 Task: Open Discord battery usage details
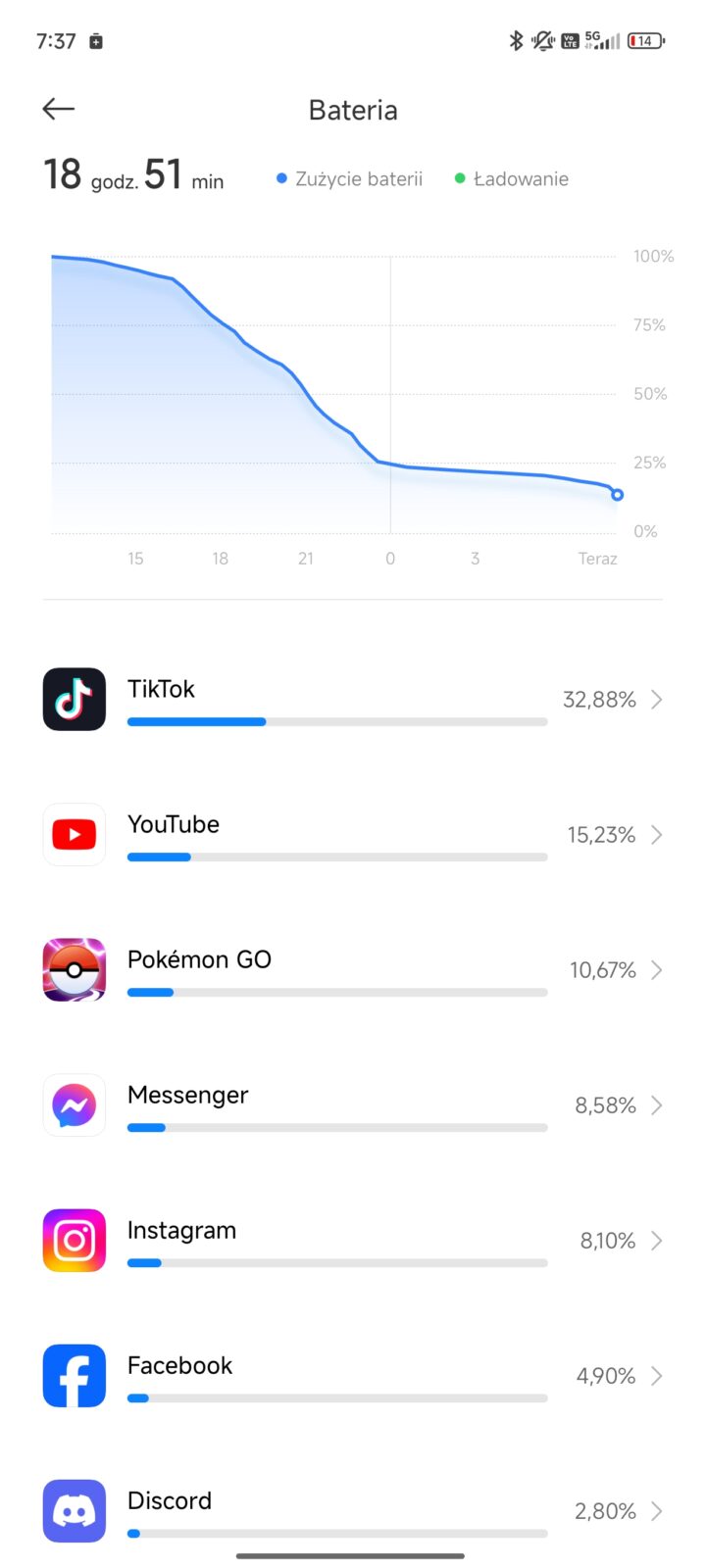[353, 1511]
